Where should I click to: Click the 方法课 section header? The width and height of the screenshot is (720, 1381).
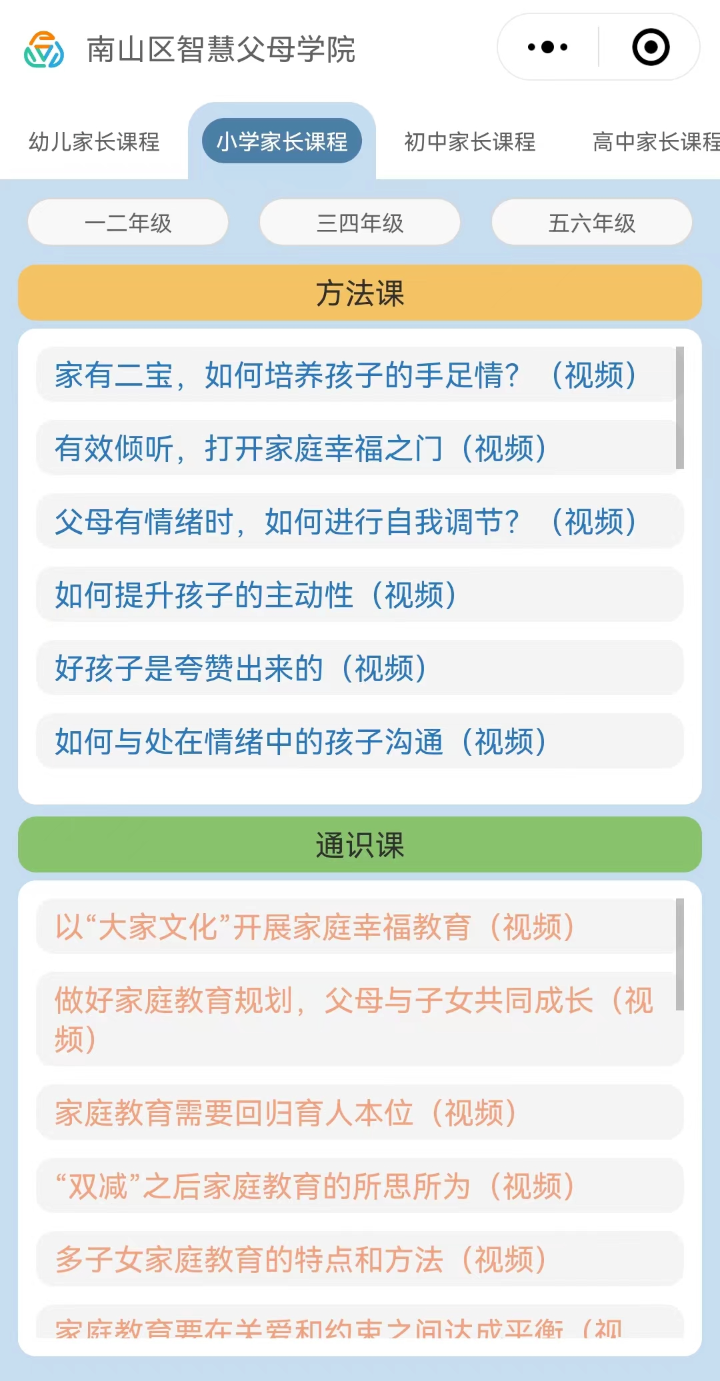359,293
